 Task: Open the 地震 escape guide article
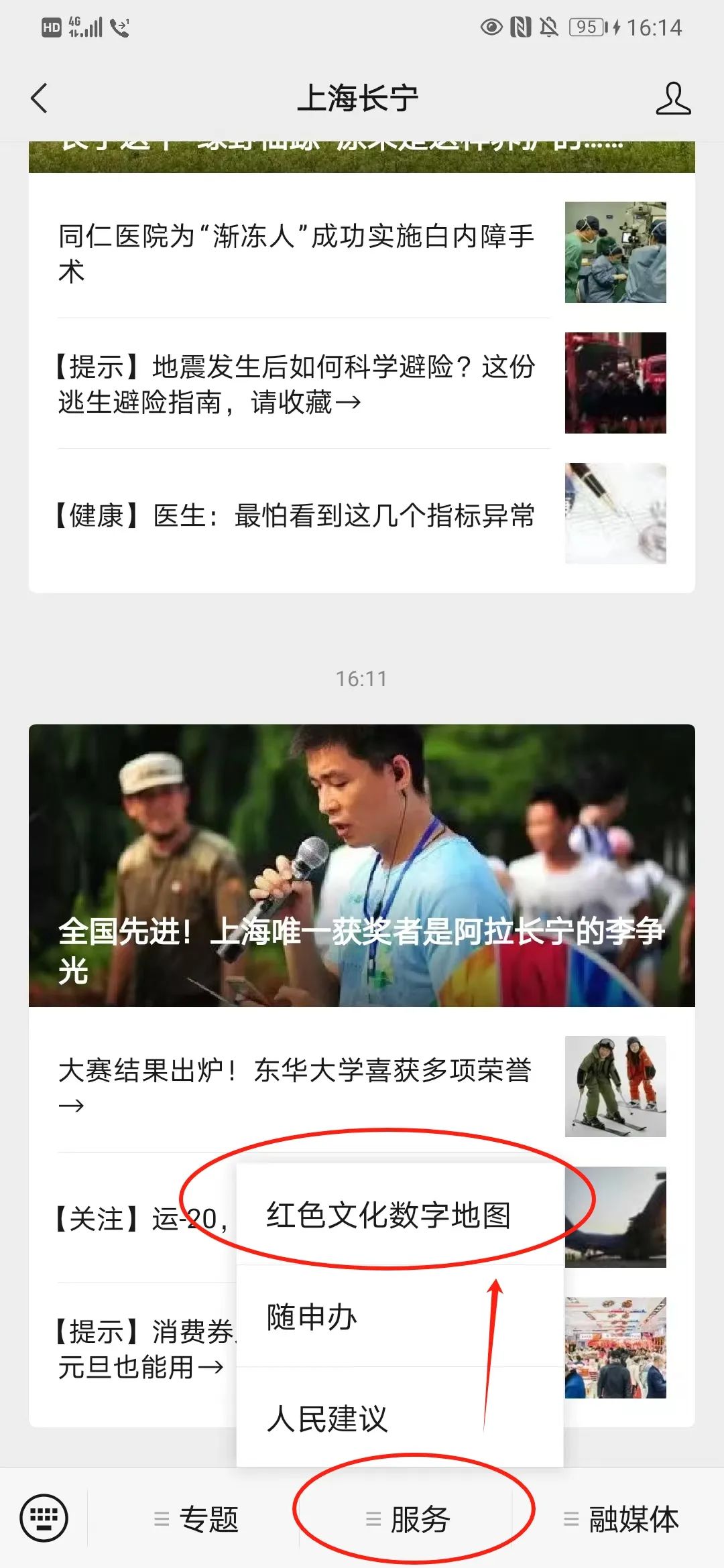[x=362, y=383]
